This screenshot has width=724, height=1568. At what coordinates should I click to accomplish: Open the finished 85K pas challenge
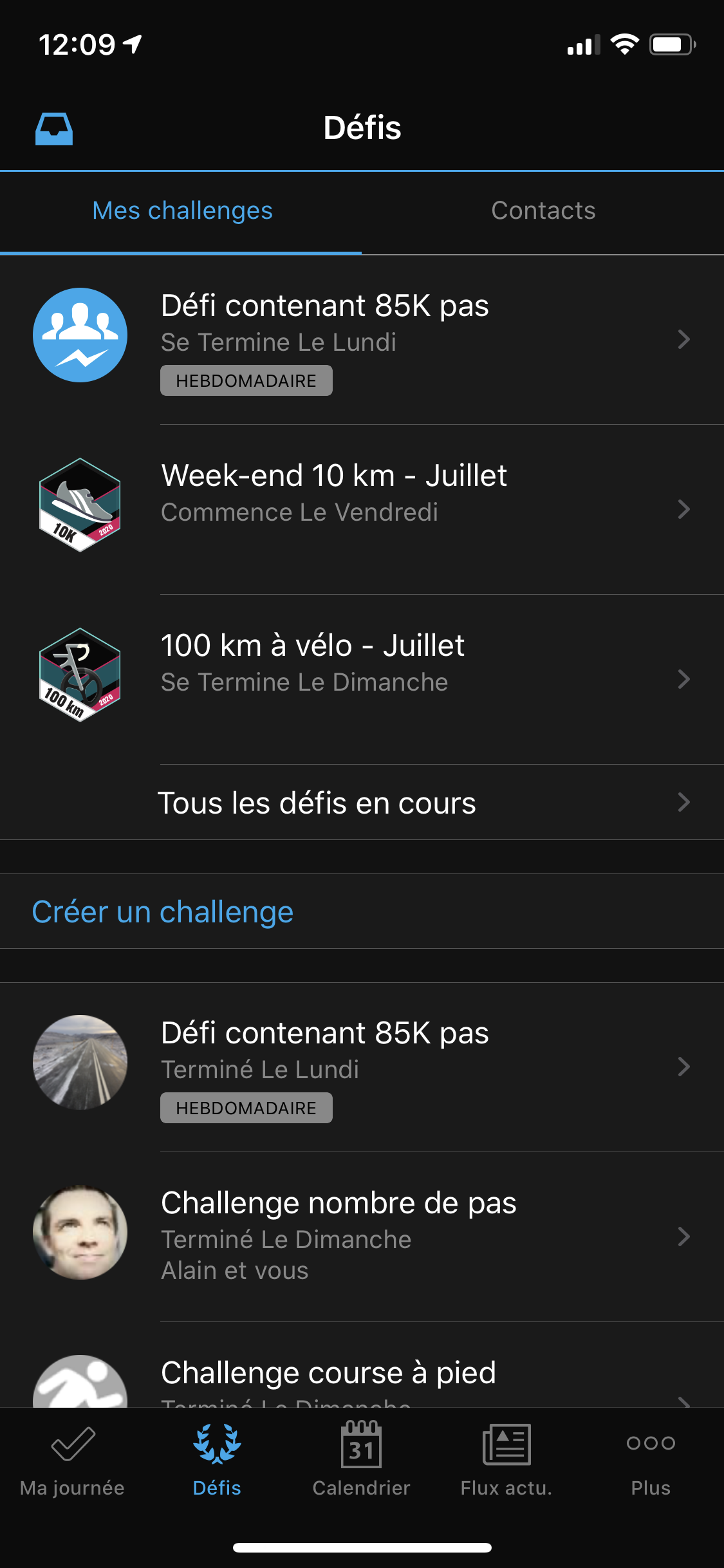[x=362, y=1067]
